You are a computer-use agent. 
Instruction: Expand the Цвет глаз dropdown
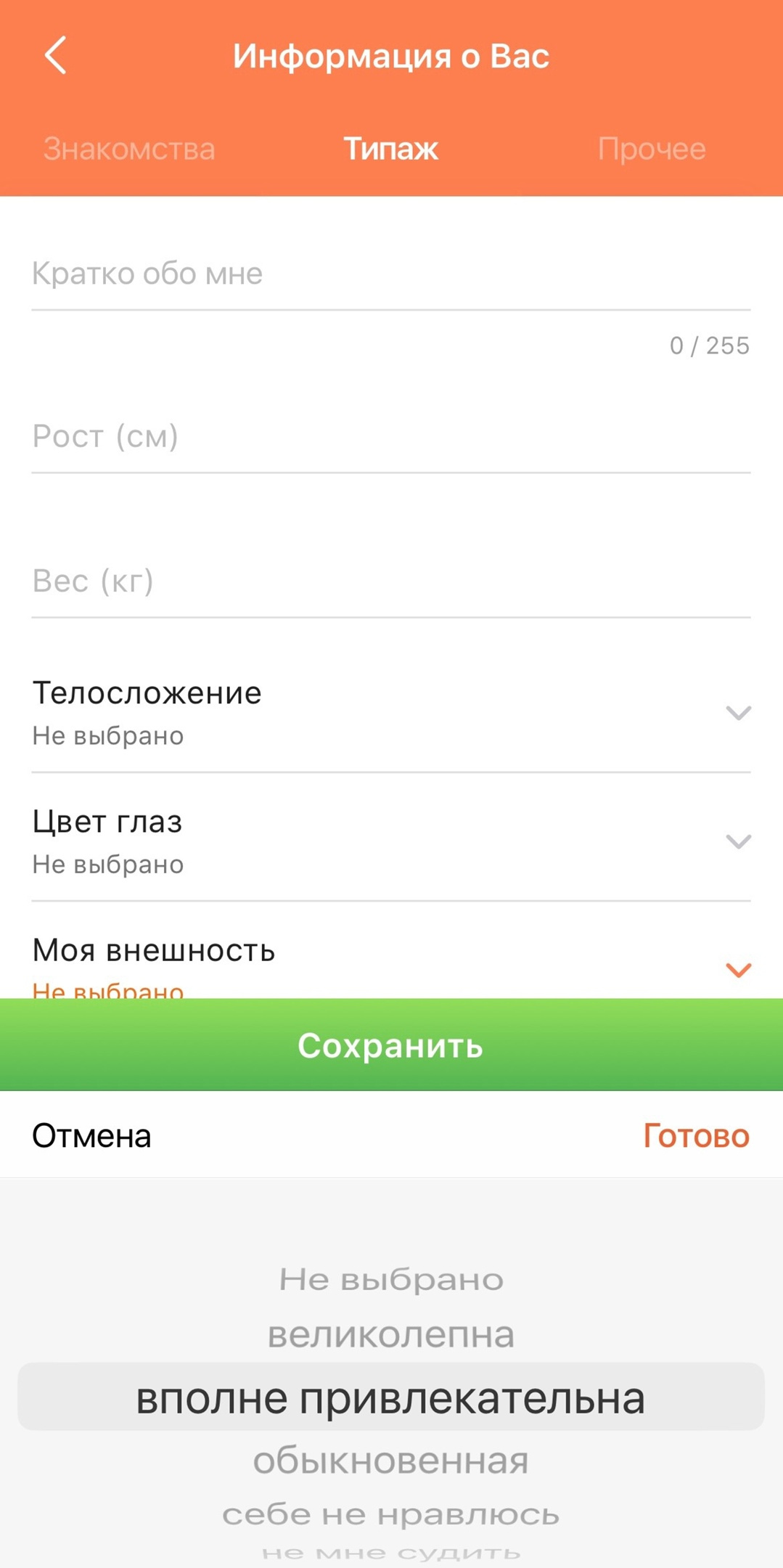coord(390,841)
